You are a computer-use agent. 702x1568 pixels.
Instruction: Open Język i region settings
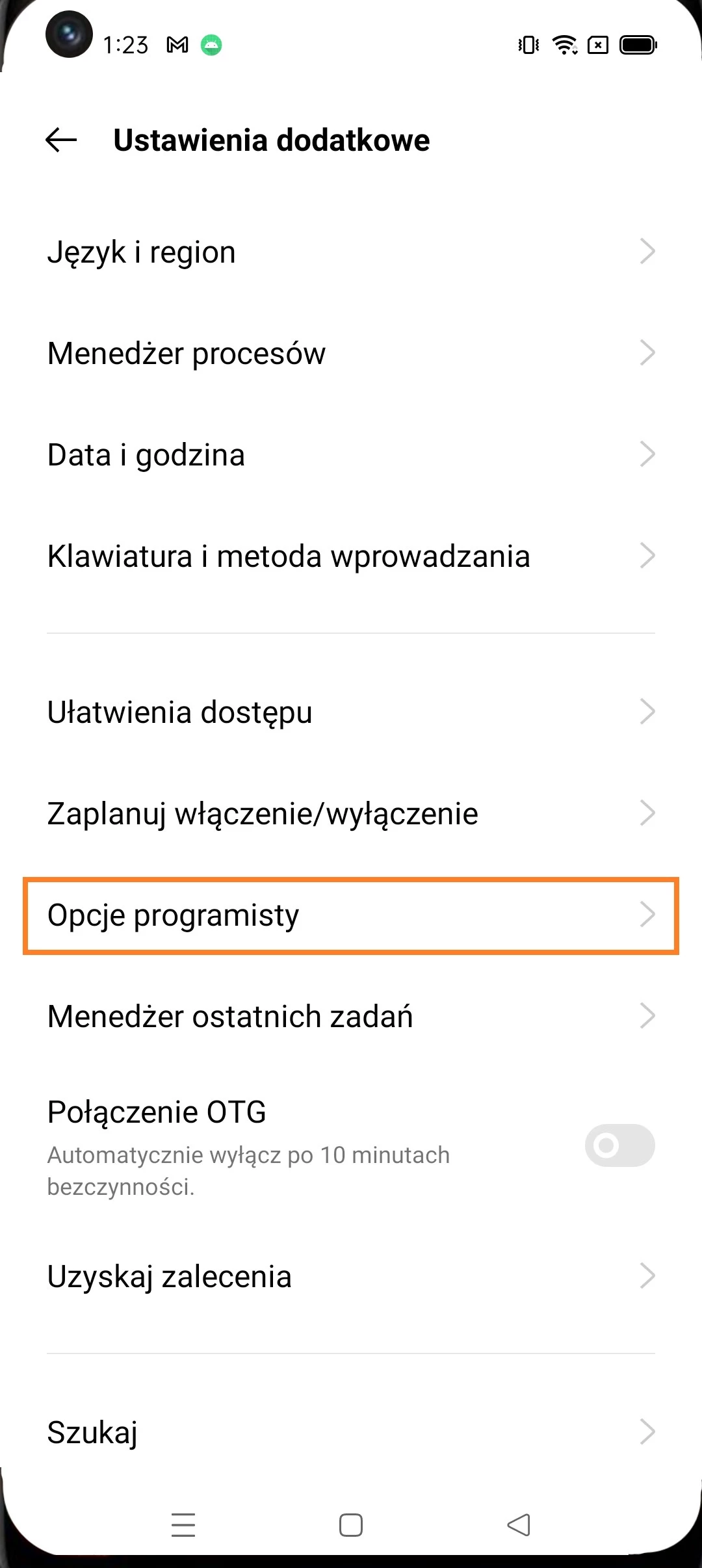(x=351, y=252)
